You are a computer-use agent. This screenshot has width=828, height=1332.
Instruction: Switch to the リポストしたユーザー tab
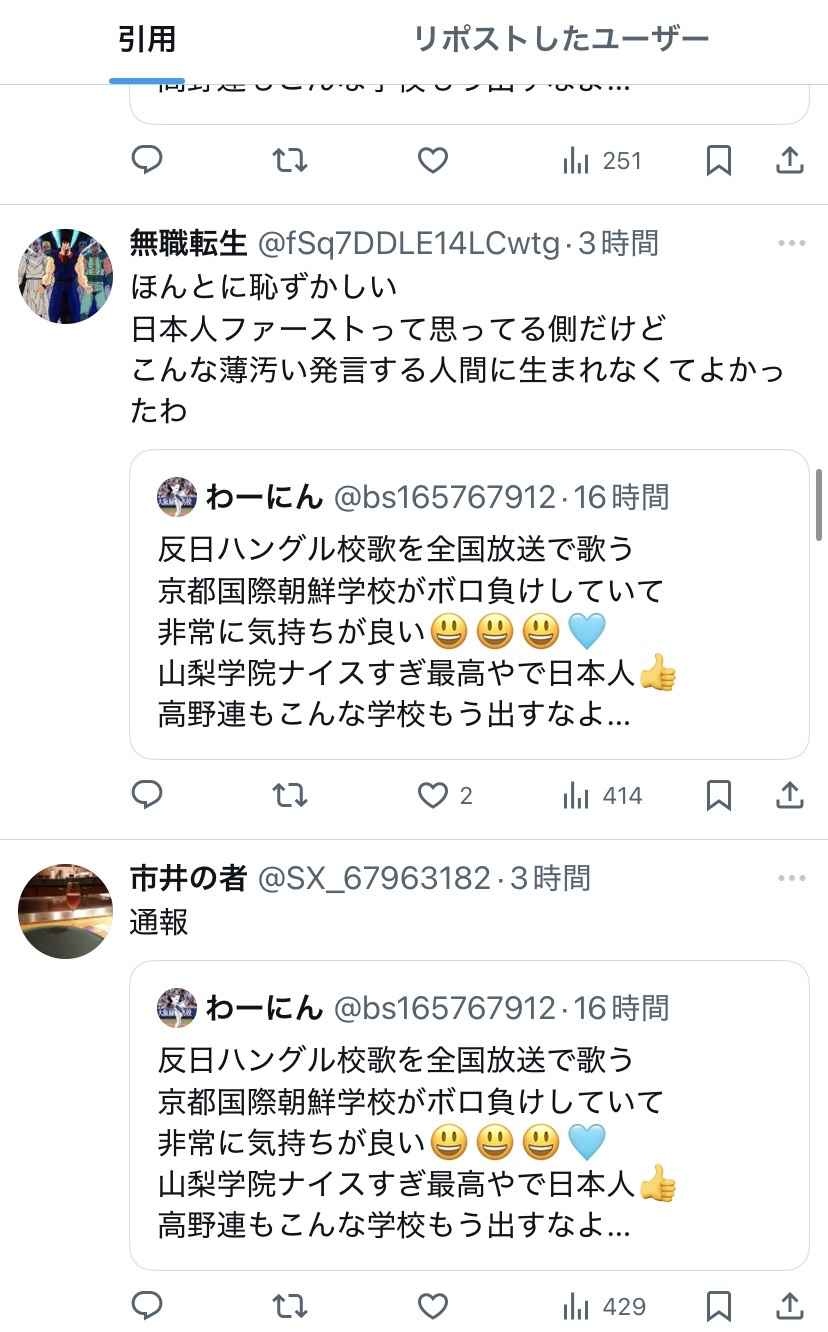pos(560,40)
